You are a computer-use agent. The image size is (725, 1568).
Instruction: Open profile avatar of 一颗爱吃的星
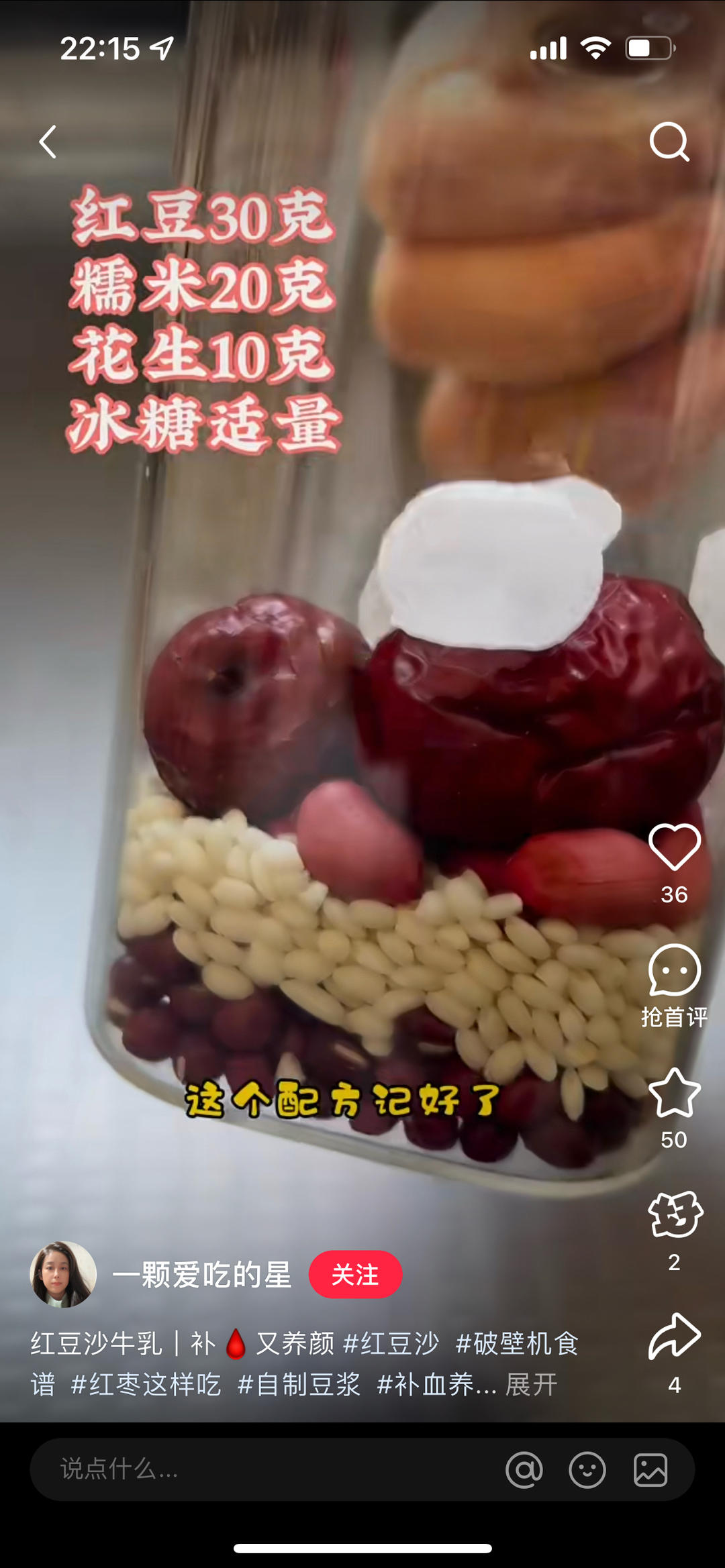tap(63, 1274)
